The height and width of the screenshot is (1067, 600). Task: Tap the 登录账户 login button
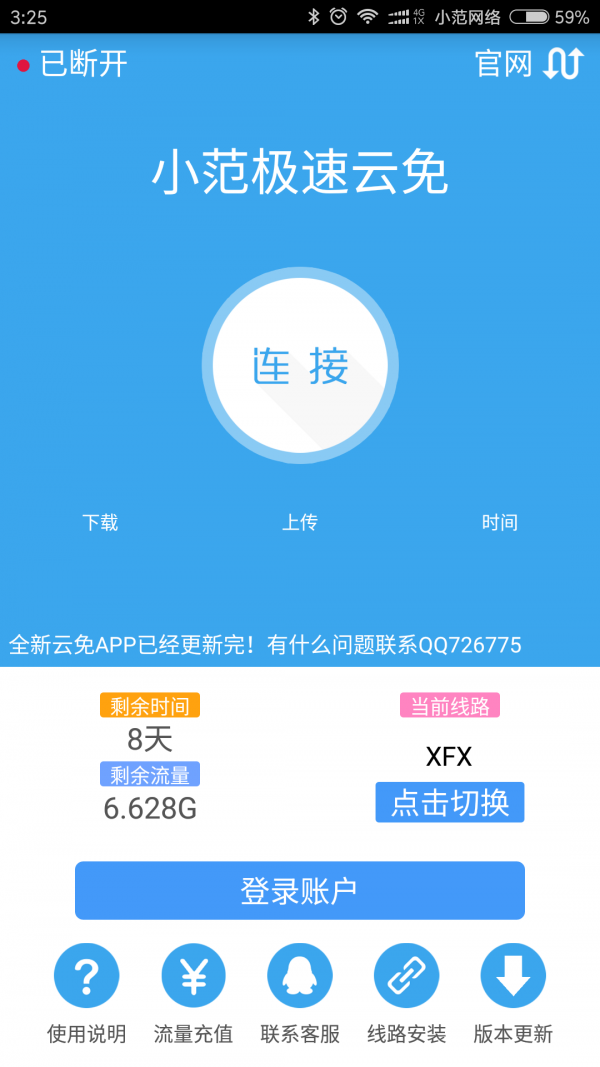300,890
